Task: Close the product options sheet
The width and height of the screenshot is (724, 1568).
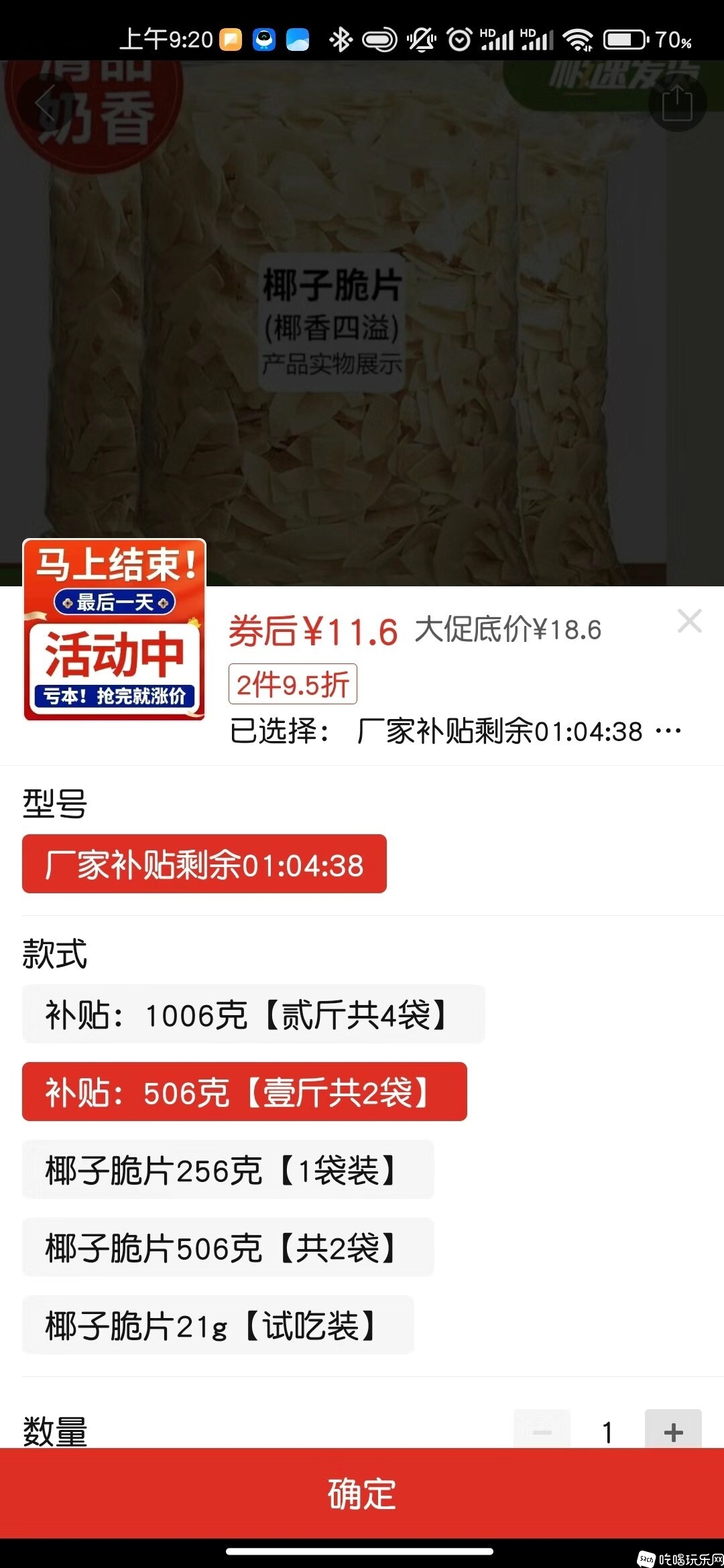Action: (689, 621)
